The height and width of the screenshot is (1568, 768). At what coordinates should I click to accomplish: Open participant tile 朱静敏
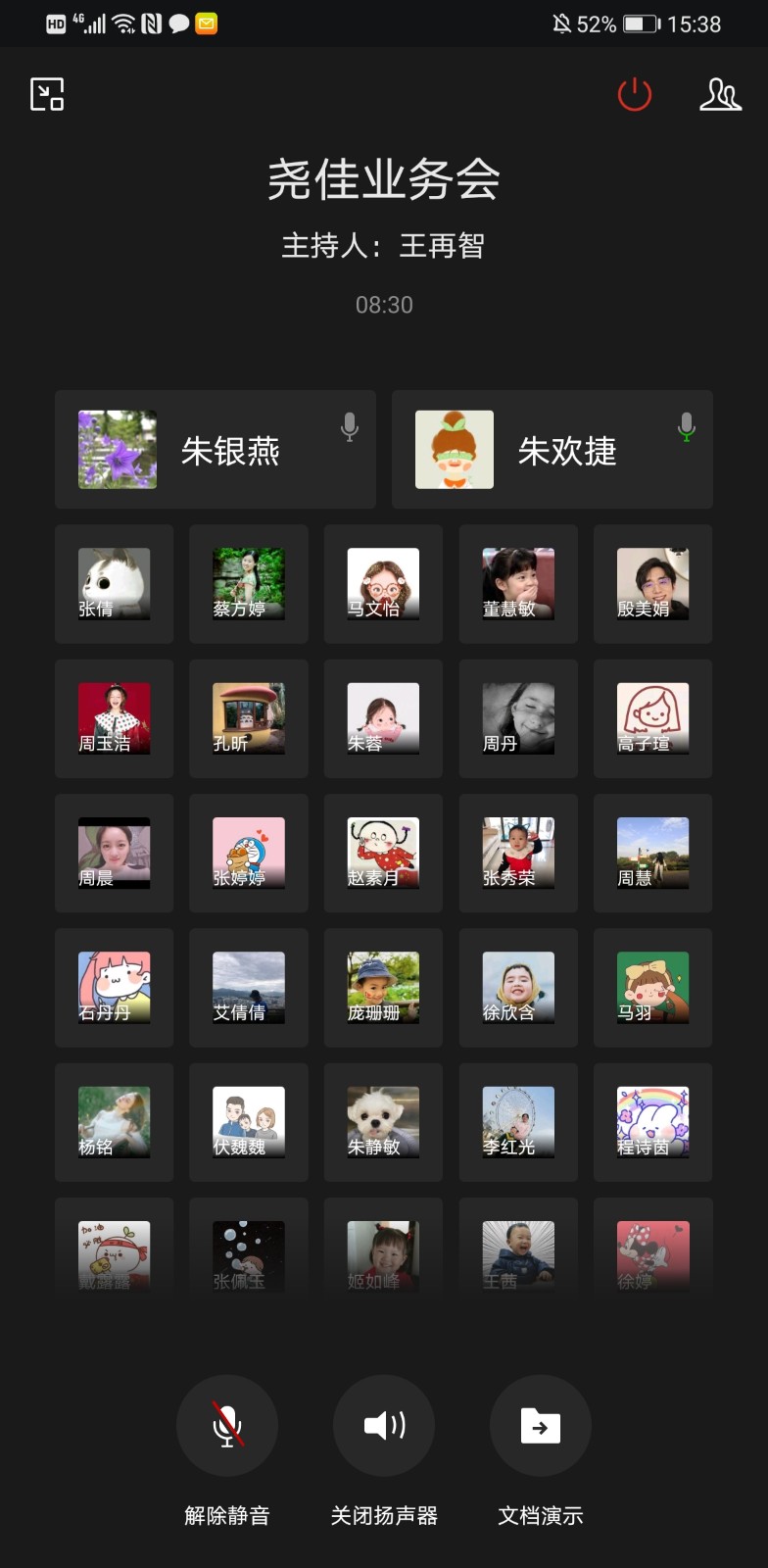pos(383,1122)
